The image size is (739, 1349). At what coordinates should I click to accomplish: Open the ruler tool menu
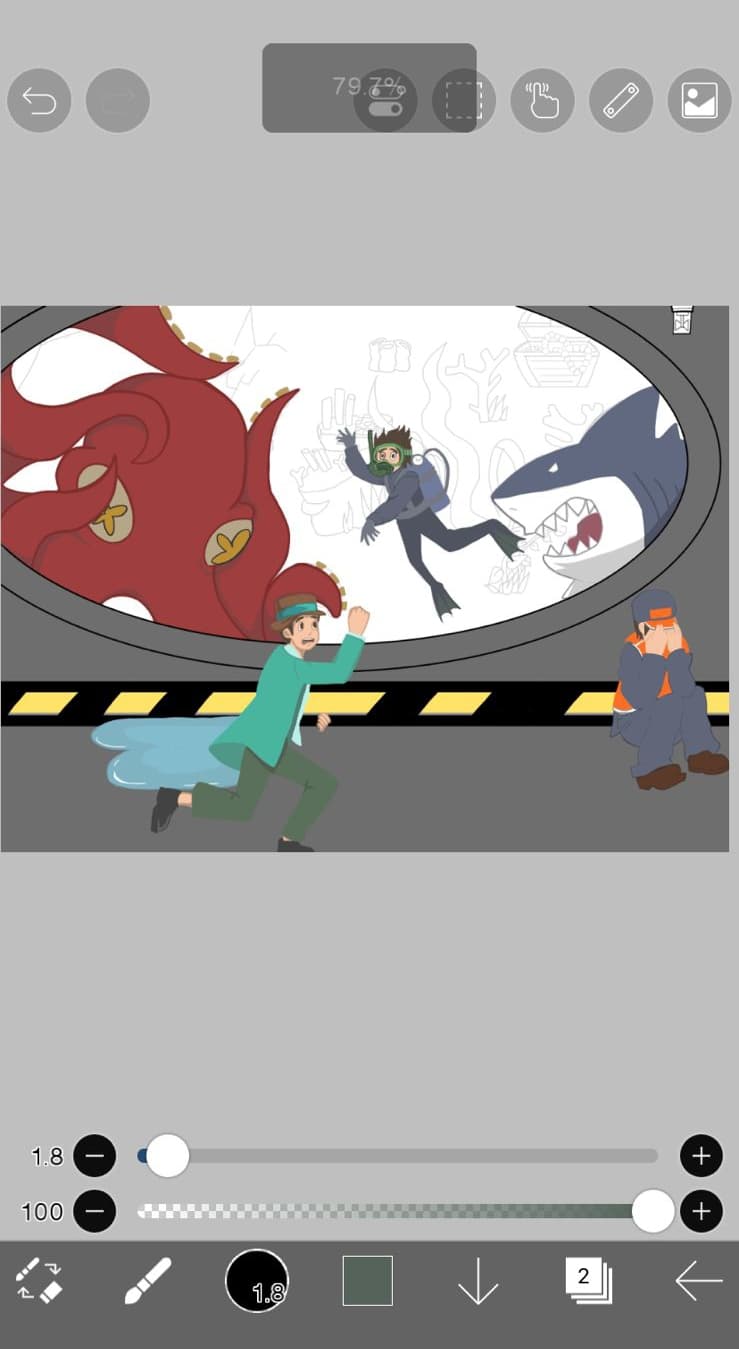click(x=621, y=101)
